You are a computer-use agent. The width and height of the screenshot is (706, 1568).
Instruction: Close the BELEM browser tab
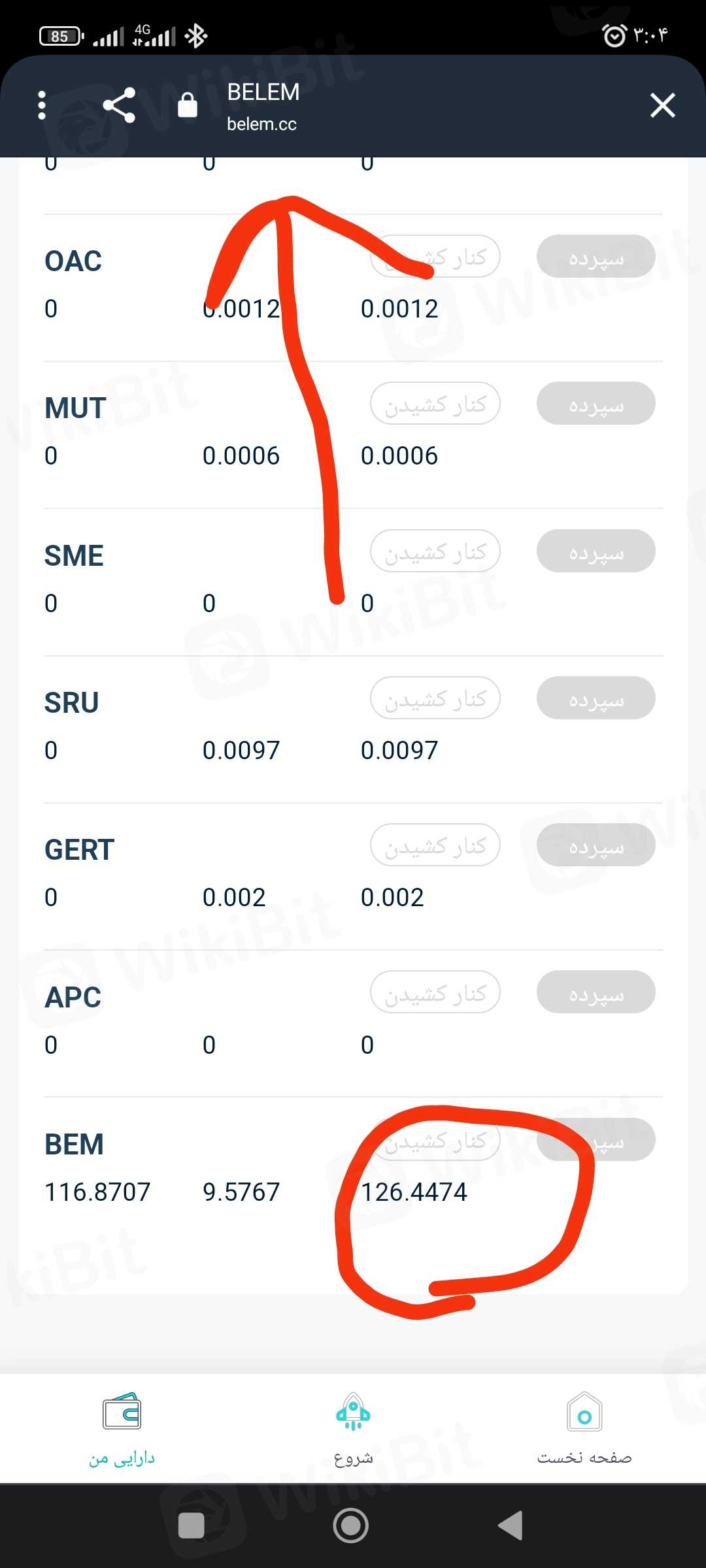pos(662,105)
